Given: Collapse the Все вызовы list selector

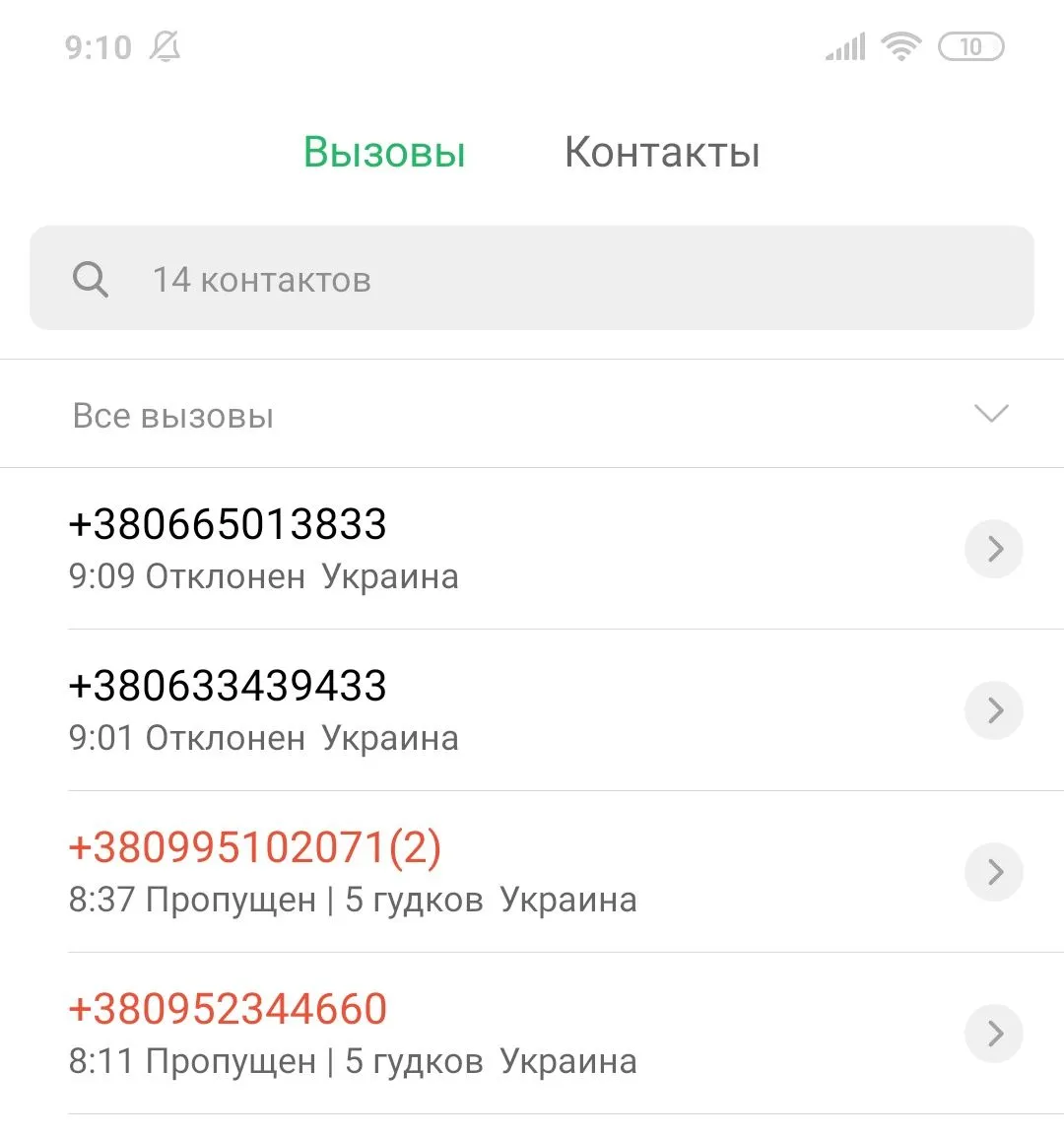Looking at the screenshot, I should click(x=991, y=414).
